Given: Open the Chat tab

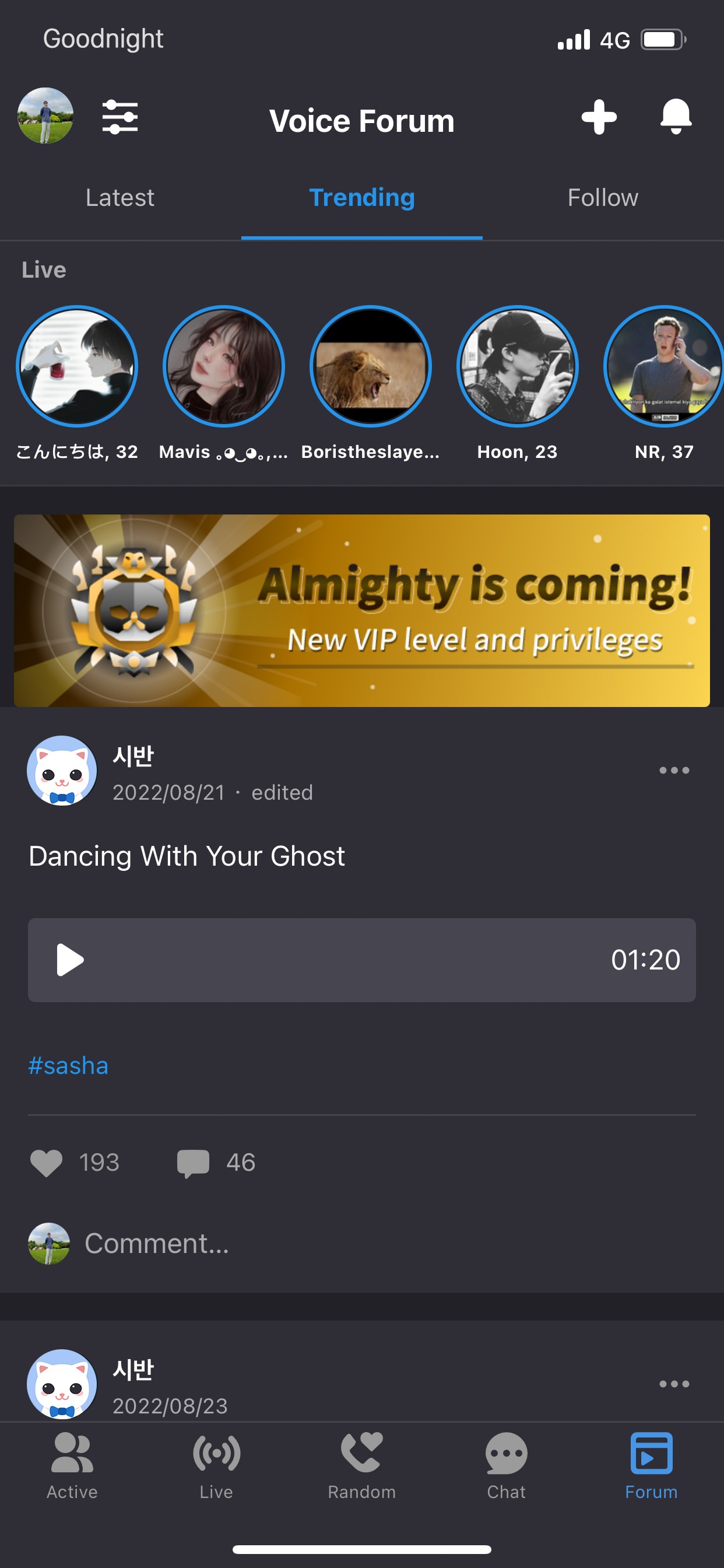Looking at the screenshot, I should (506, 1466).
